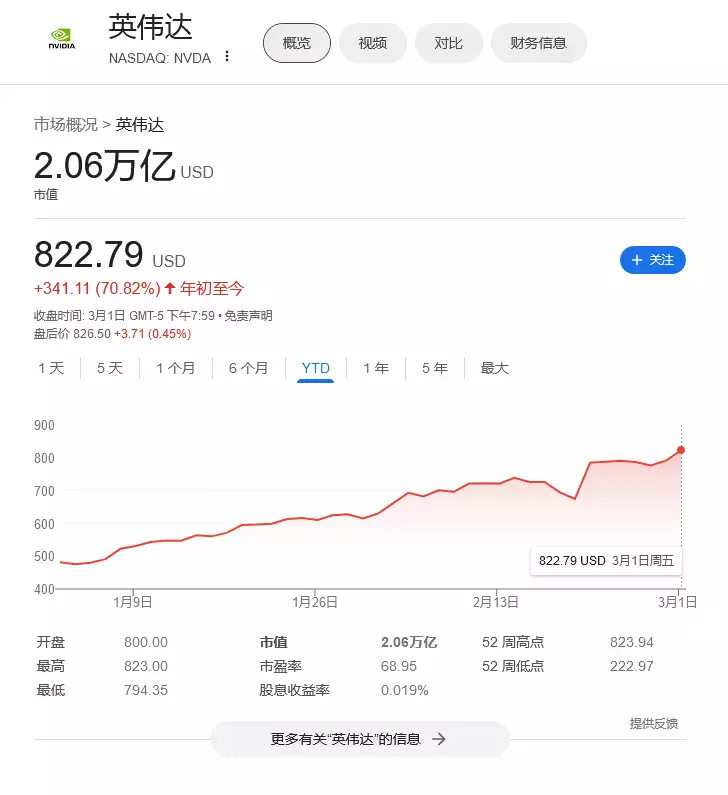Screen dimensions: 728x795
Task: Switch chart range to 5年
Action: point(433,368)
